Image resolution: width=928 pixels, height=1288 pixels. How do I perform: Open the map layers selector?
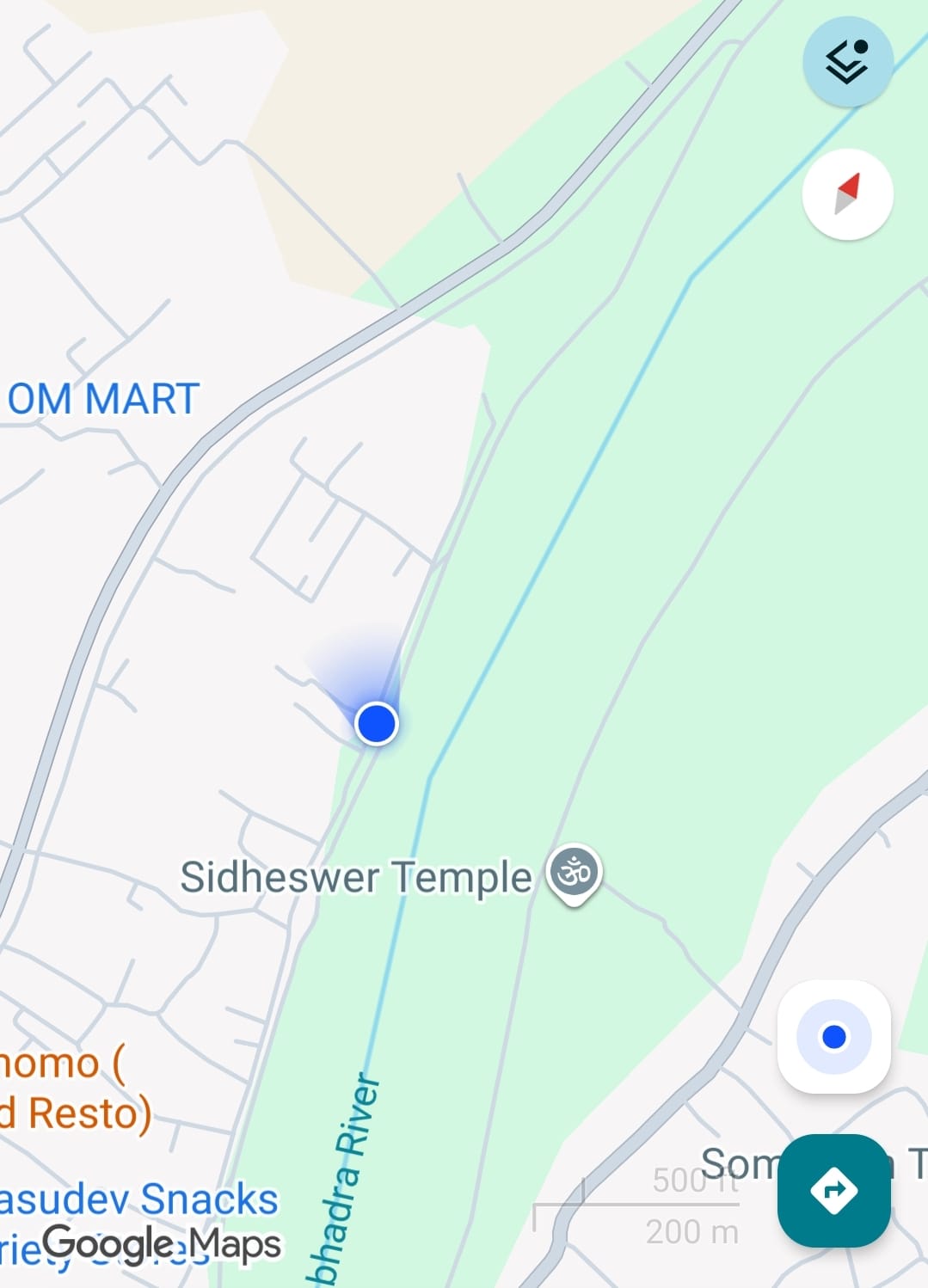tap(847, 62)
